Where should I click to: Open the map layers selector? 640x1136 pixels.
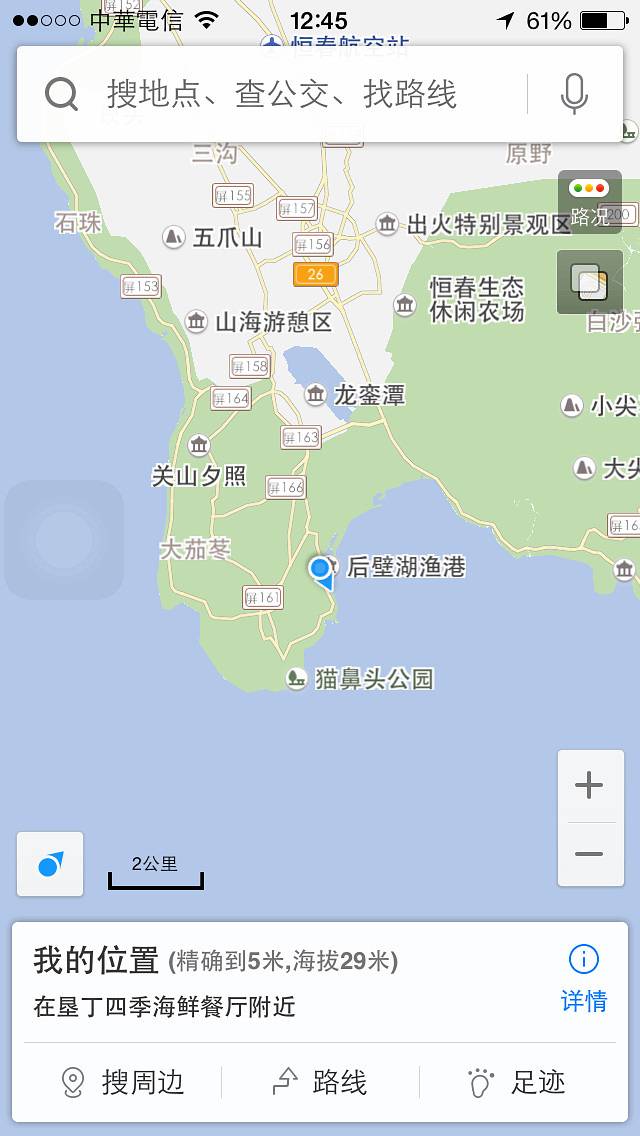pyautogui.click(x=589, y=282)
